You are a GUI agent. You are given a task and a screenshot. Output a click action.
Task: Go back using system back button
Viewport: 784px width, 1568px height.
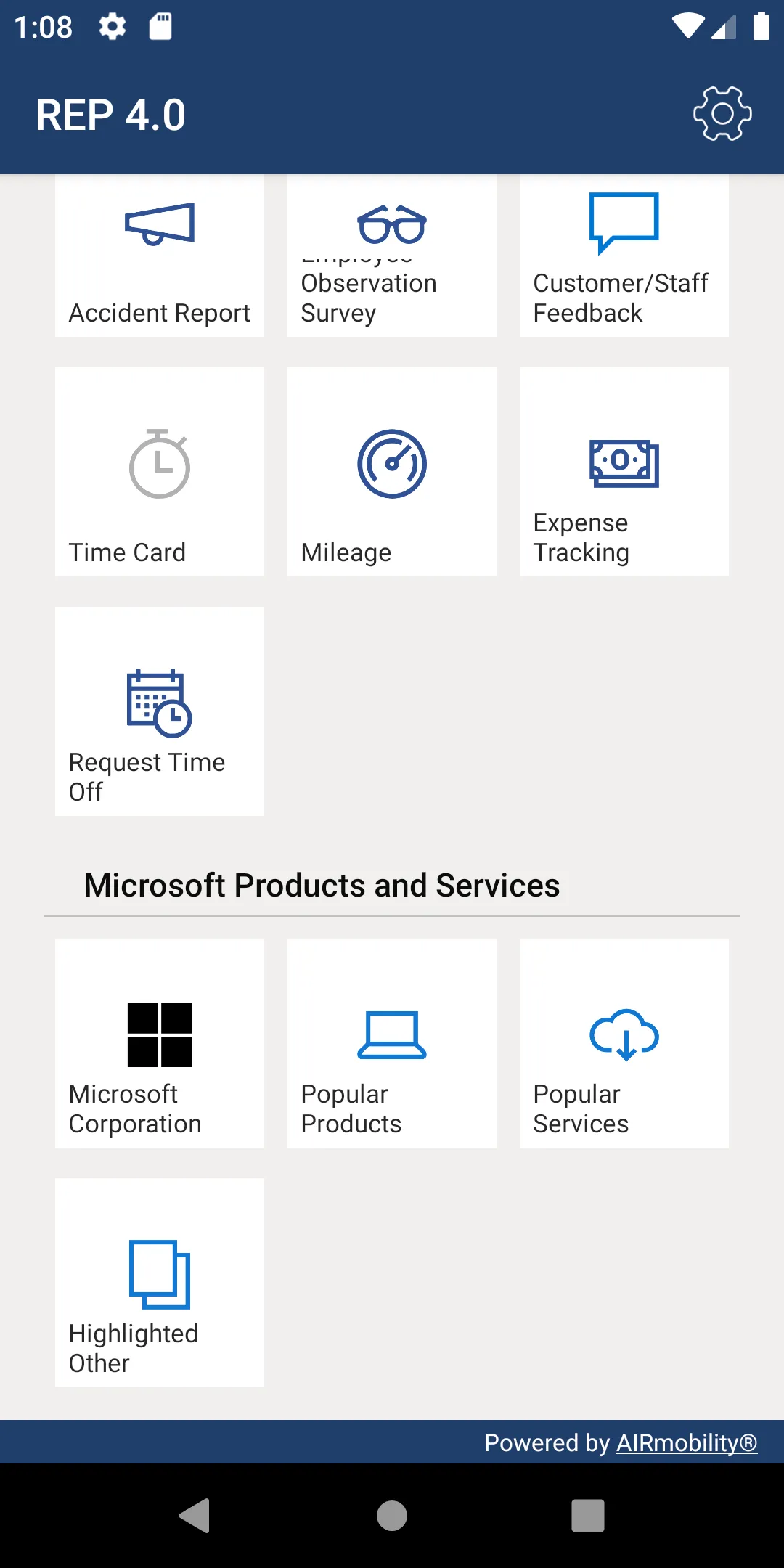(x=195, y=1516)
